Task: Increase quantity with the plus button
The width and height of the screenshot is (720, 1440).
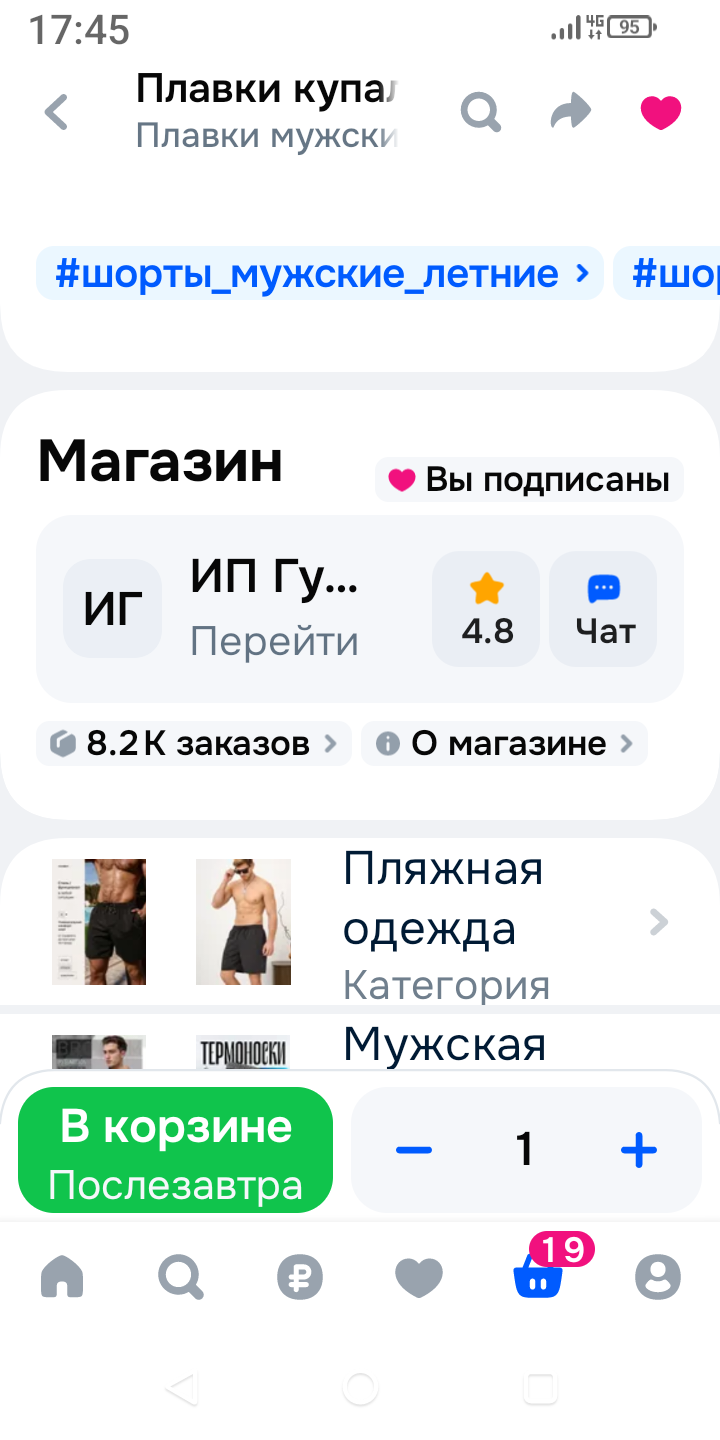Action: (x=639, y=1150)
